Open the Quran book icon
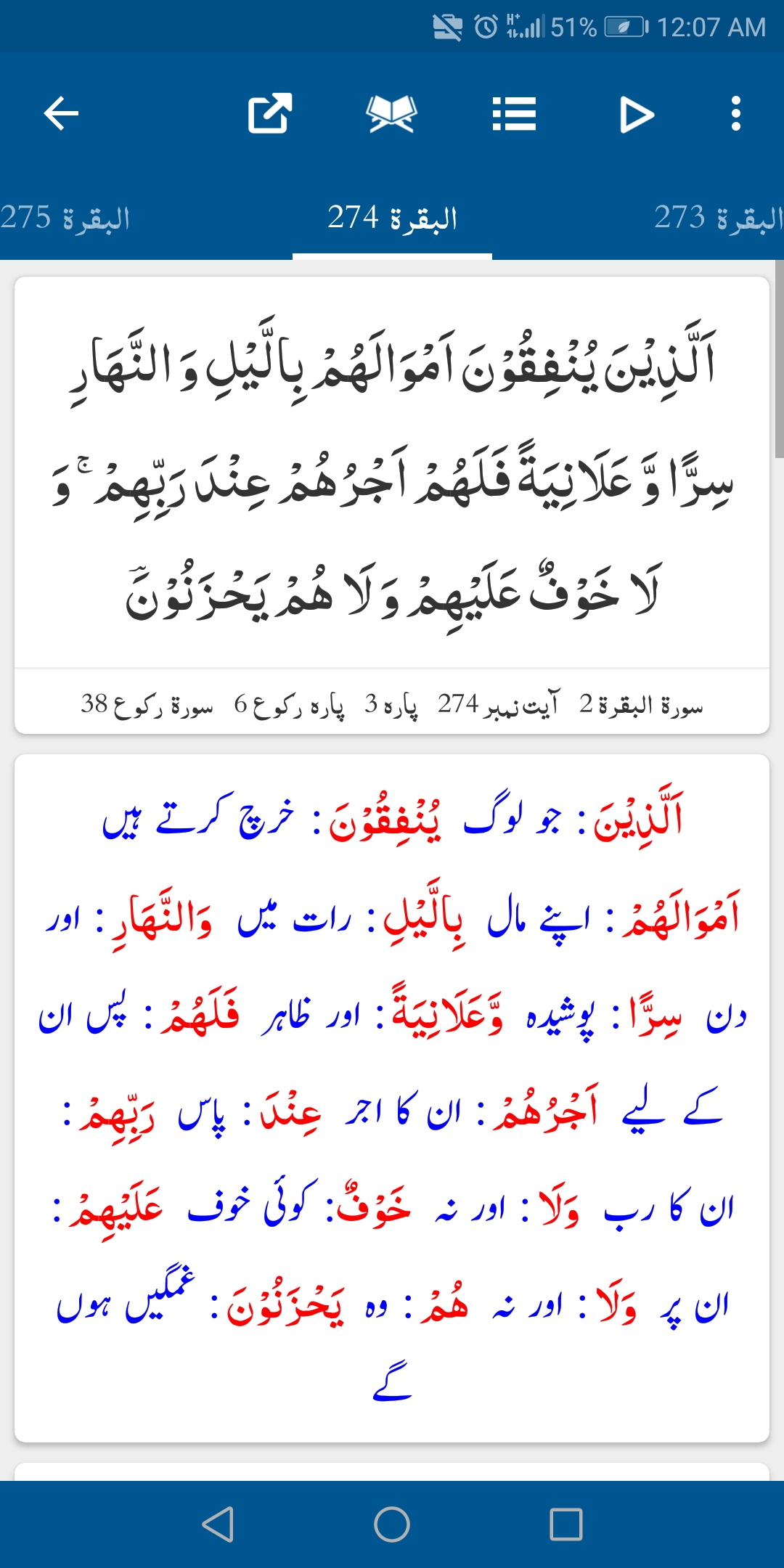This screenshot has height=1568, width=784. tap(391, 114)
